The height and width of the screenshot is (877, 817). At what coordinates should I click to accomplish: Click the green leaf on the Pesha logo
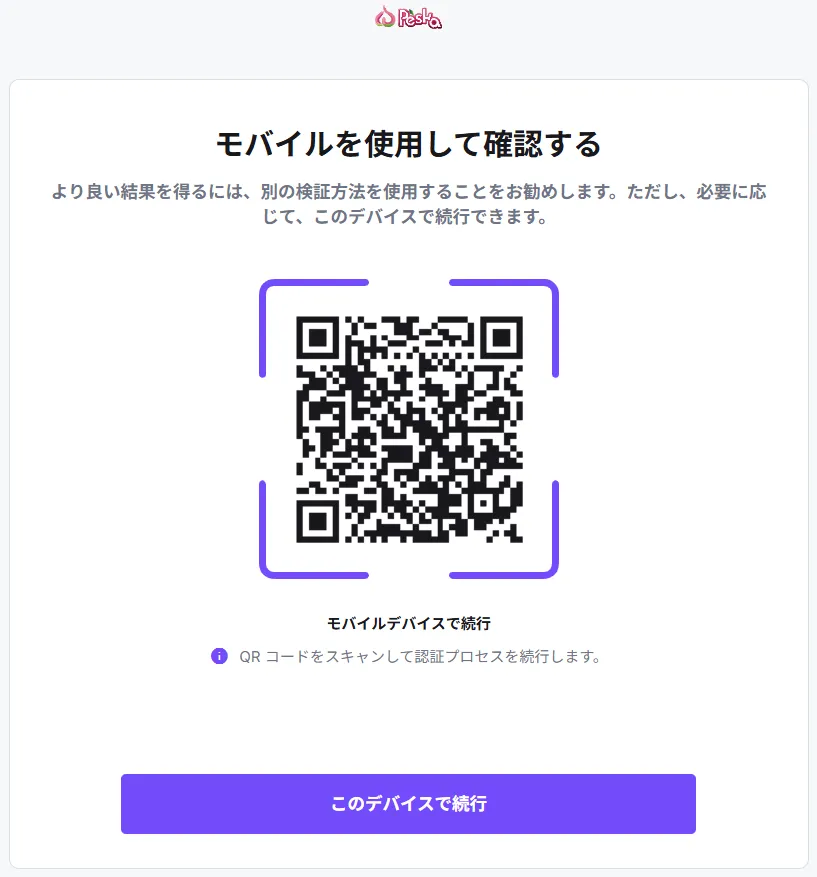[410, 11]
